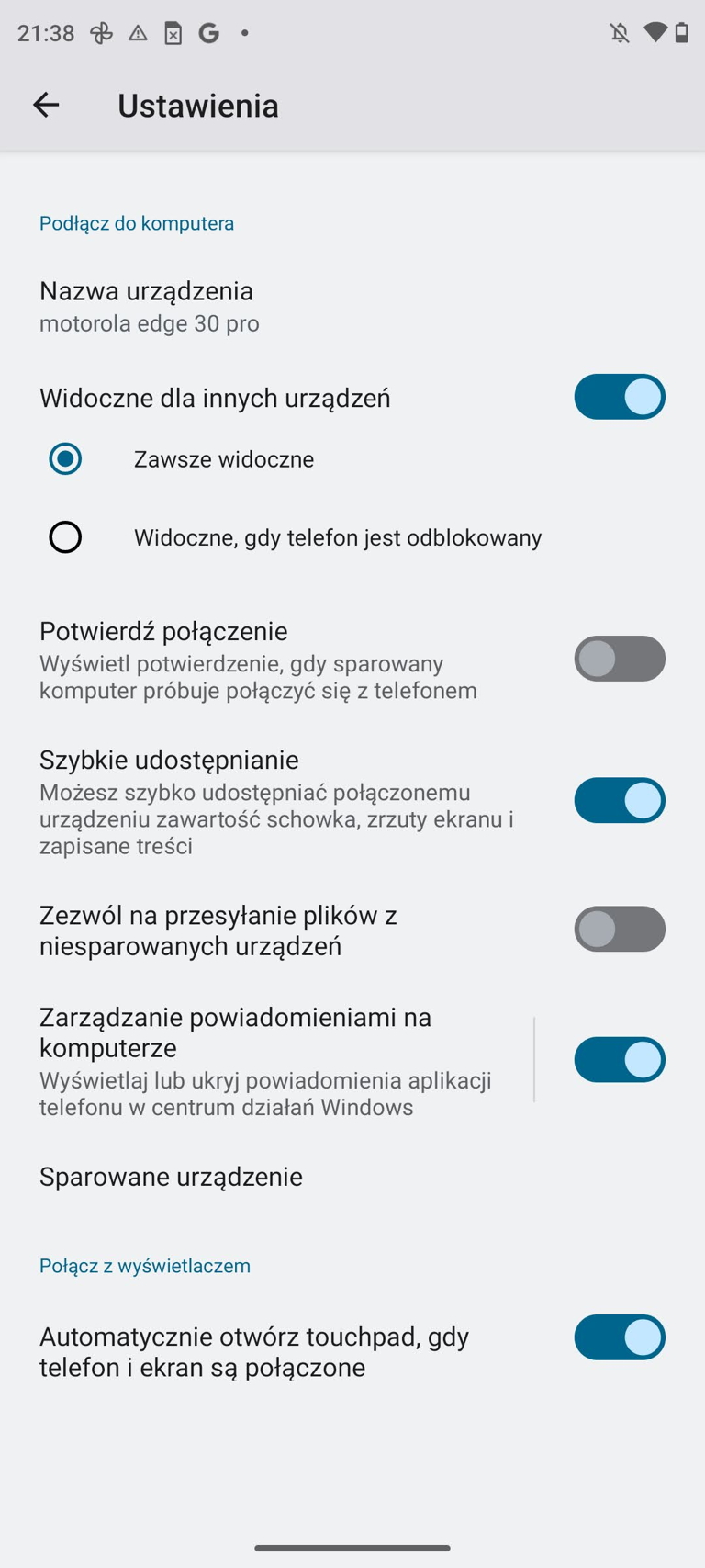Select the Zawsze widoczne radio option
Image resolution: width=705 pixels, height=1568 pixels.
click(x=65, y=458)
